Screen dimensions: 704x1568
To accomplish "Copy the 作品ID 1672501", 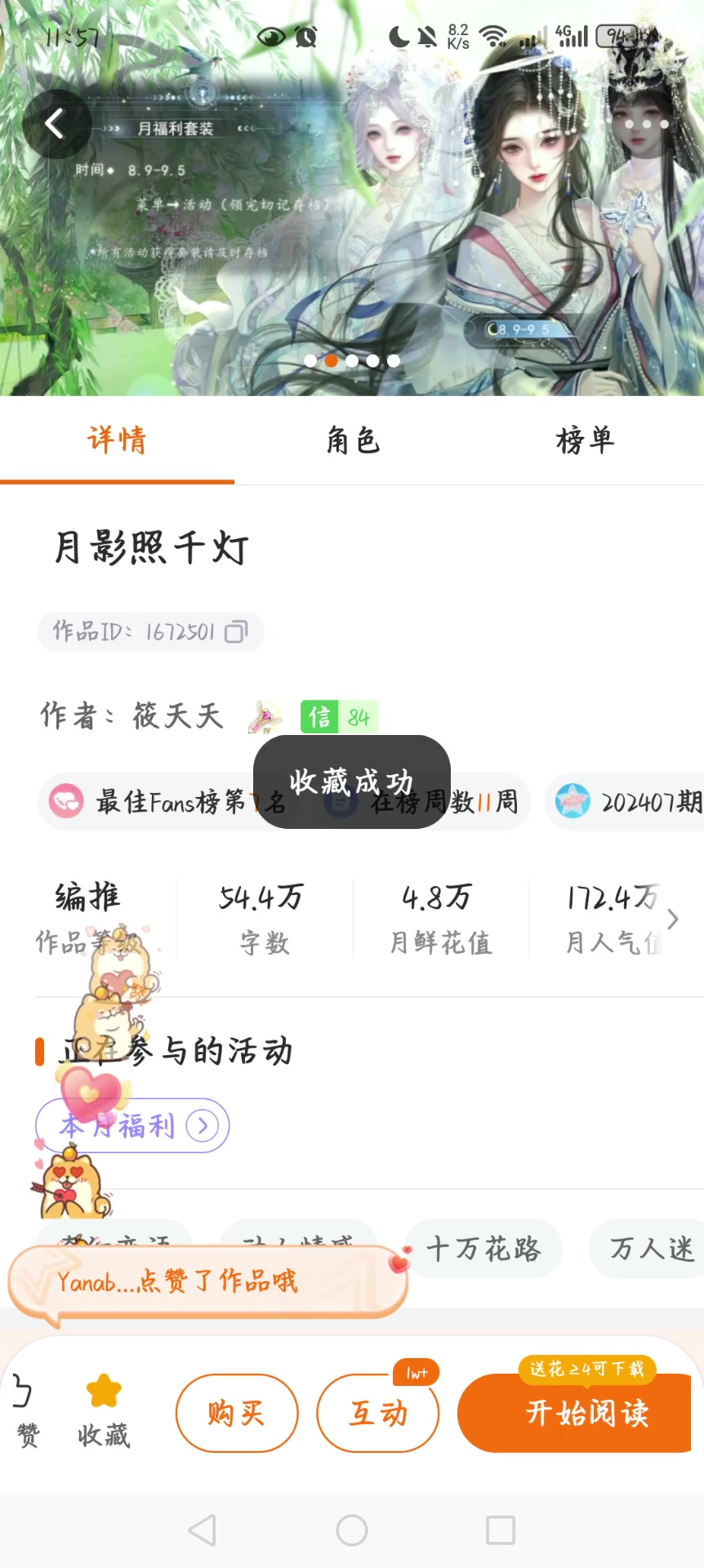I will [x=236, y=632].
